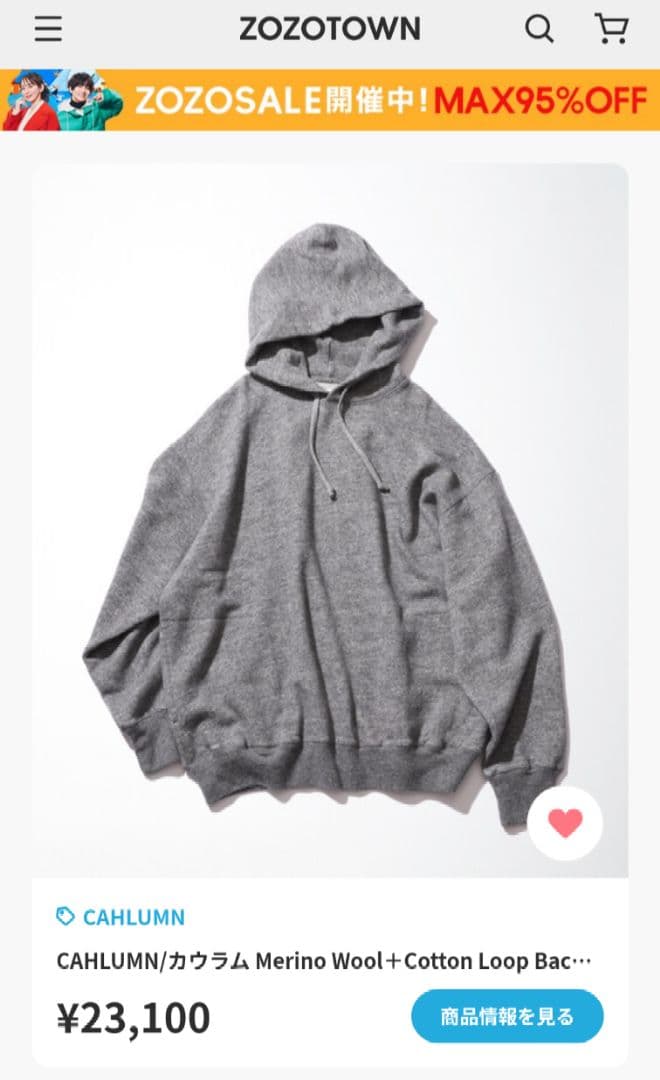Go to ZOZOTOWN home via the logo
This screenshot has width=660, height=1080.
(329, 30)
